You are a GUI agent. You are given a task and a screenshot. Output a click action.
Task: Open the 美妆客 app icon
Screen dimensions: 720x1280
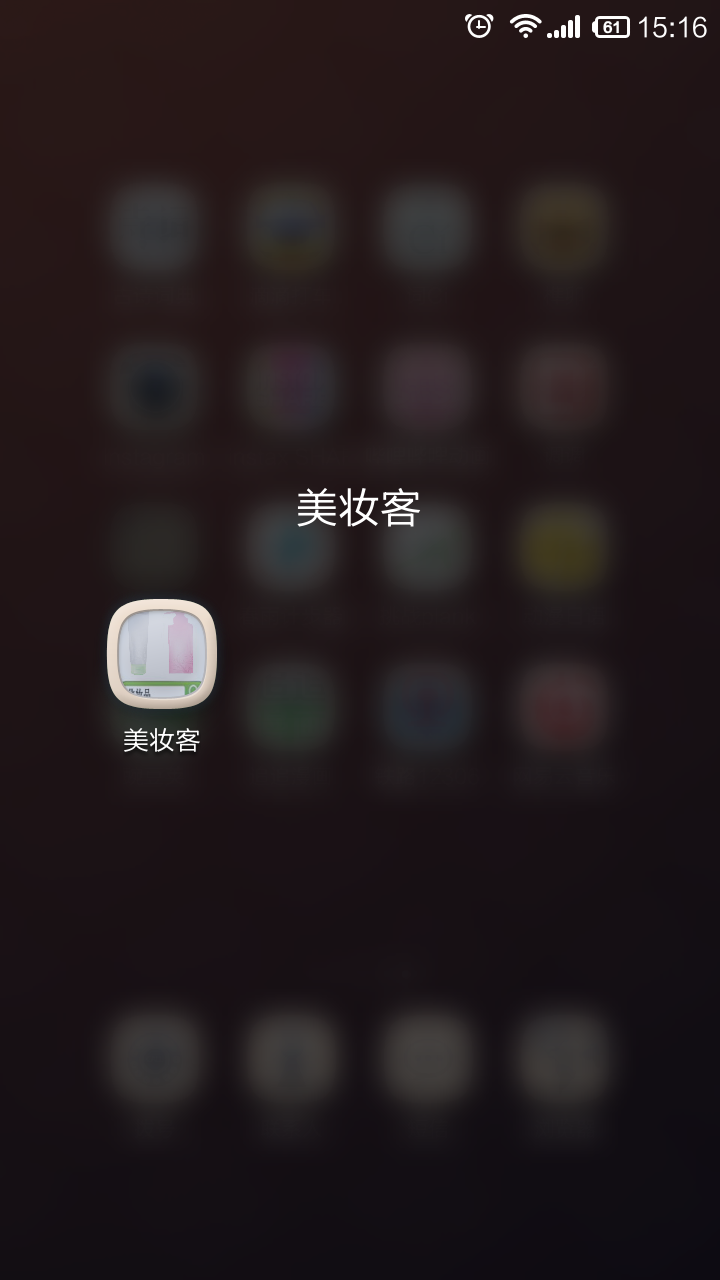(x=162, y=654)
